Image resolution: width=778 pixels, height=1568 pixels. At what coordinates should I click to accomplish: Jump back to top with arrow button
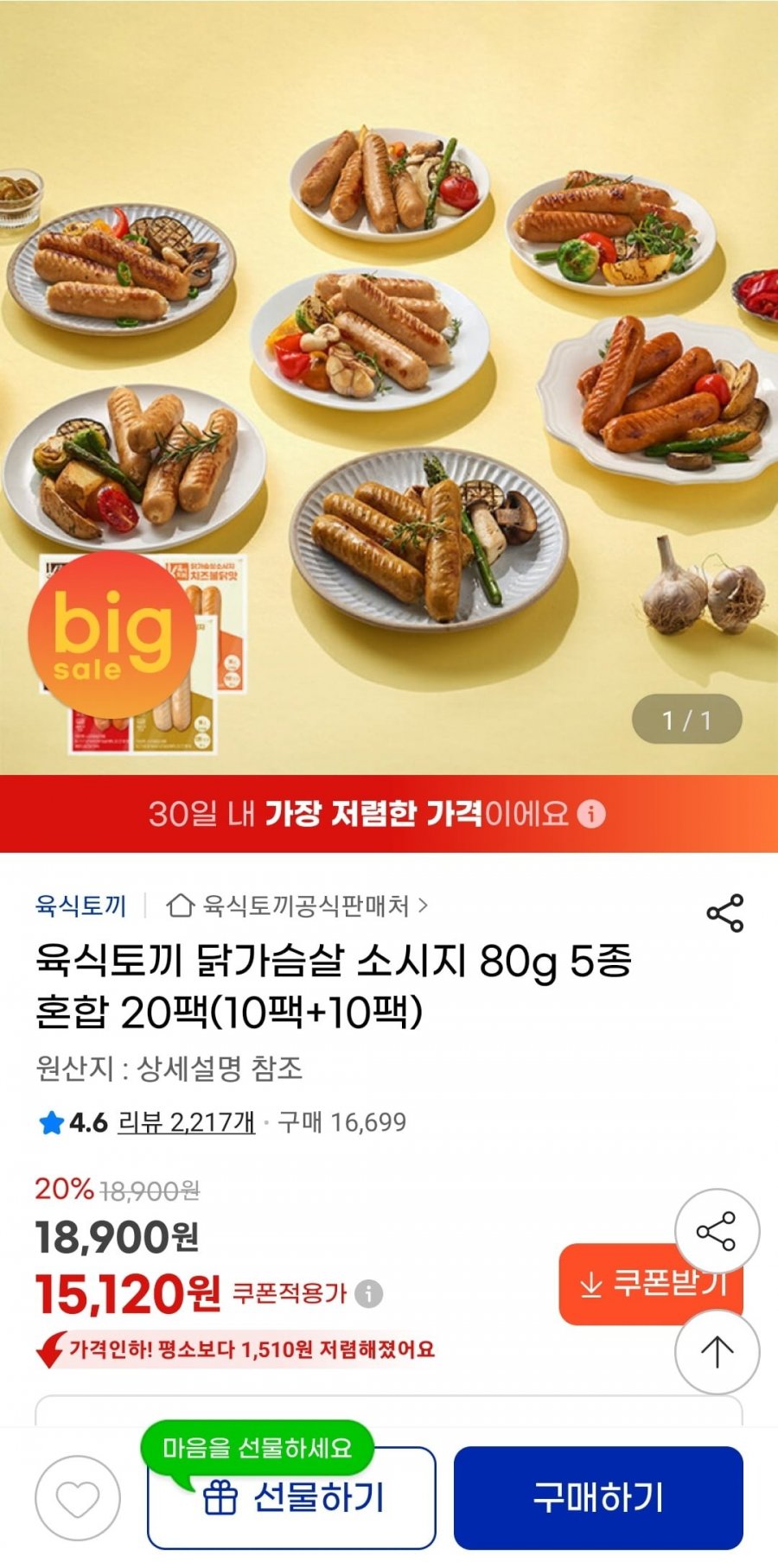[x=717, y=1351]
